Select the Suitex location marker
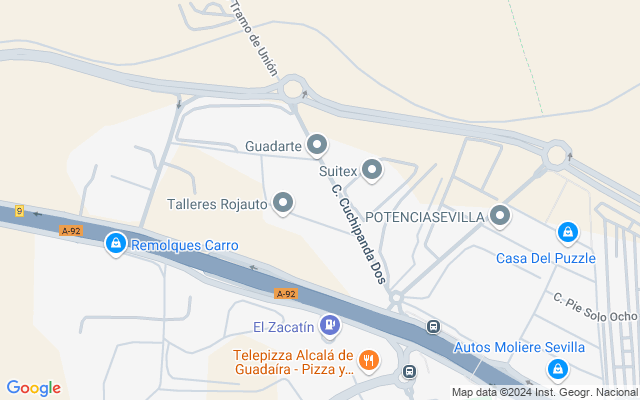 [372, 171]
